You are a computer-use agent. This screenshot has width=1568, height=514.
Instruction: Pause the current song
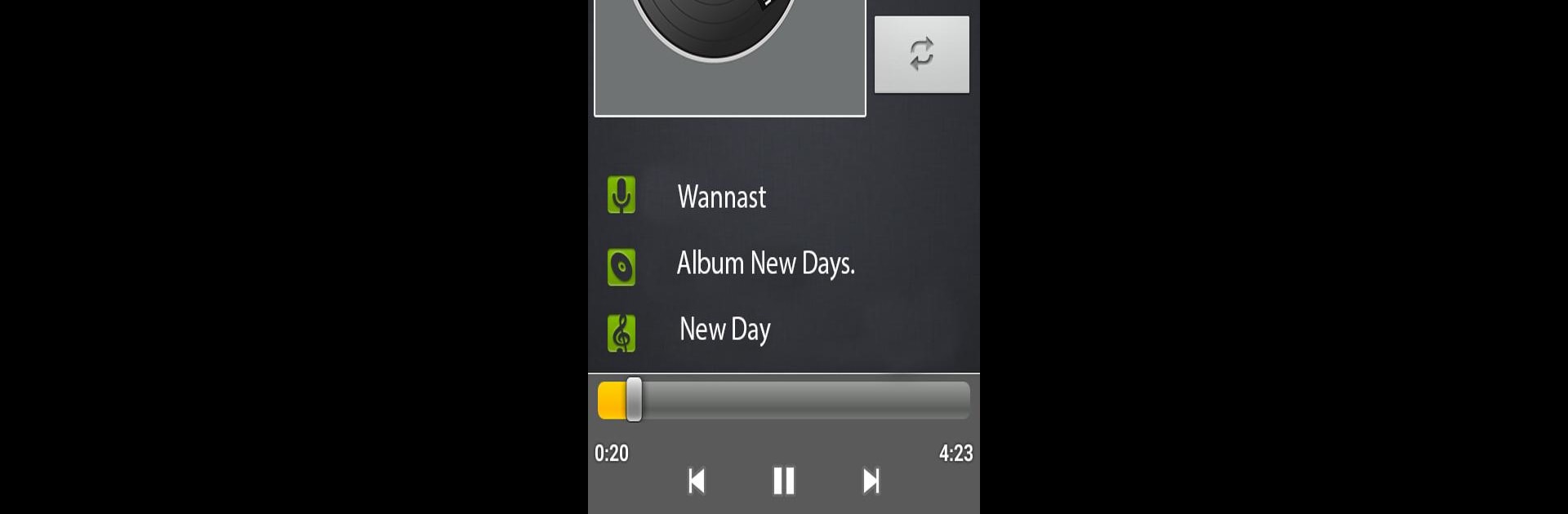point(783,481)
